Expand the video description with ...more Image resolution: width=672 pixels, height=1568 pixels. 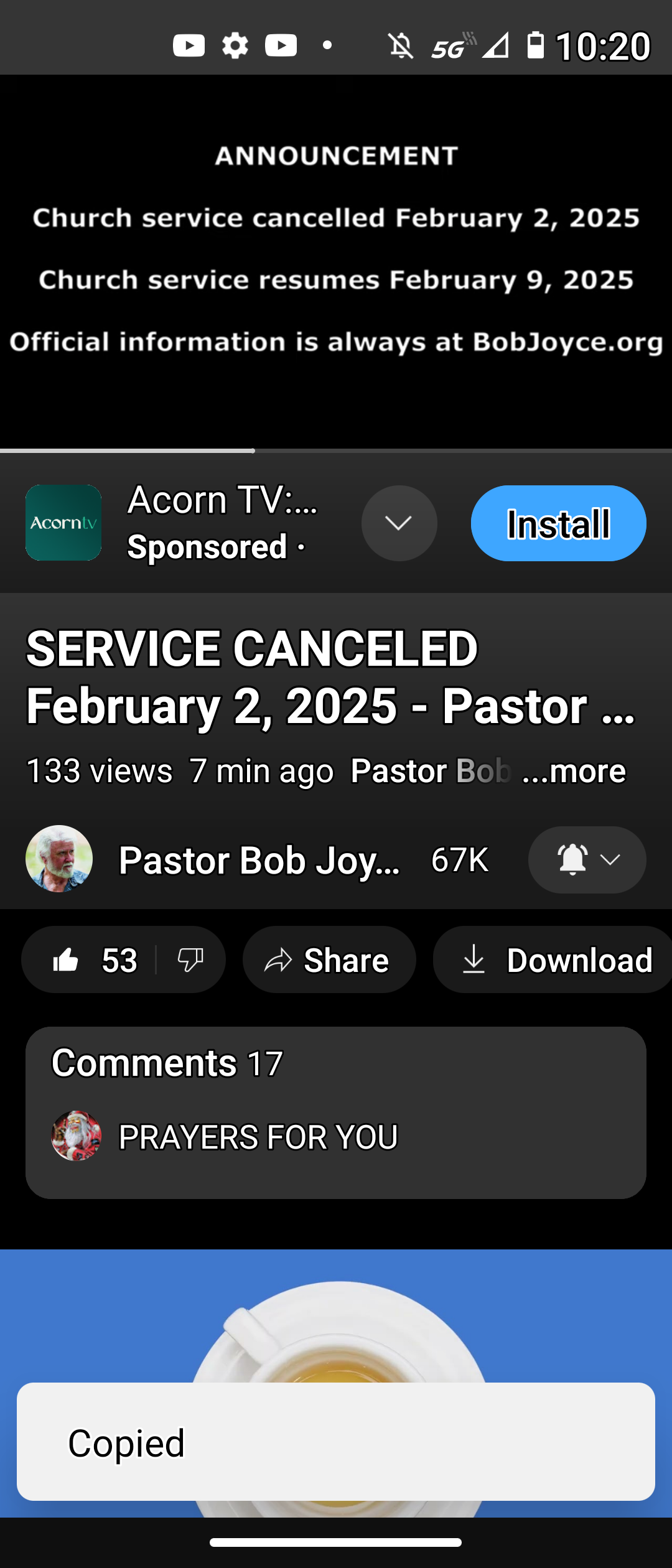tap(574, 771)
